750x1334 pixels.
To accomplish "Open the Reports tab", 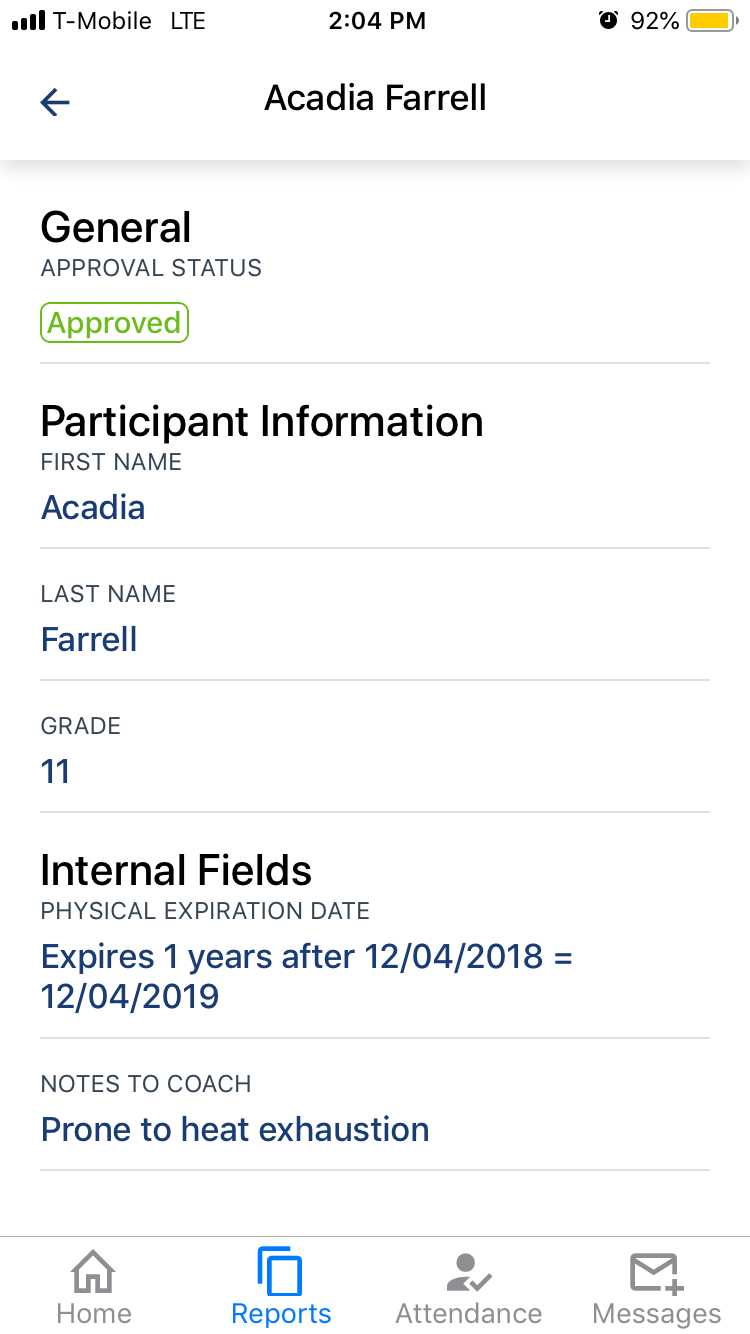I will (x=281, y=1288).
